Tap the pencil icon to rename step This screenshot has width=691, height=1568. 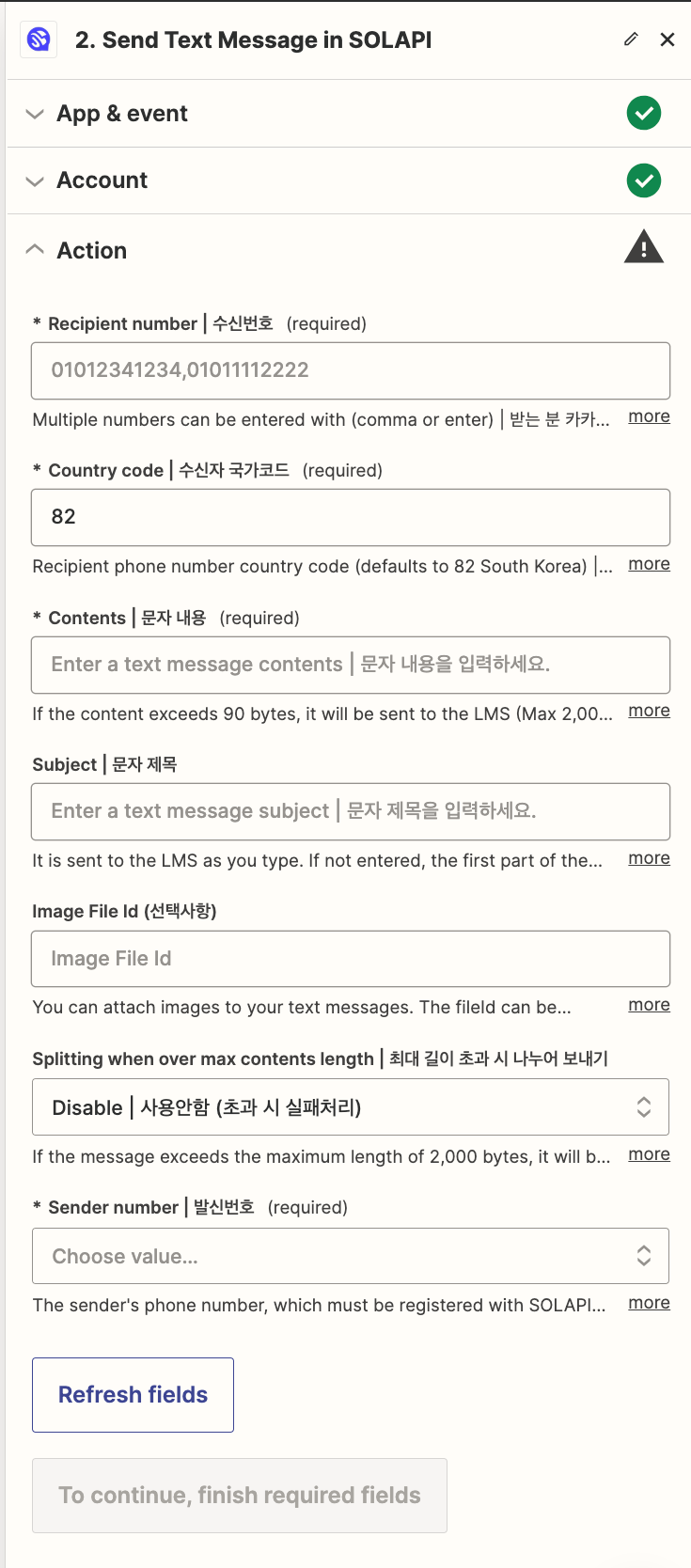point(631,39)
